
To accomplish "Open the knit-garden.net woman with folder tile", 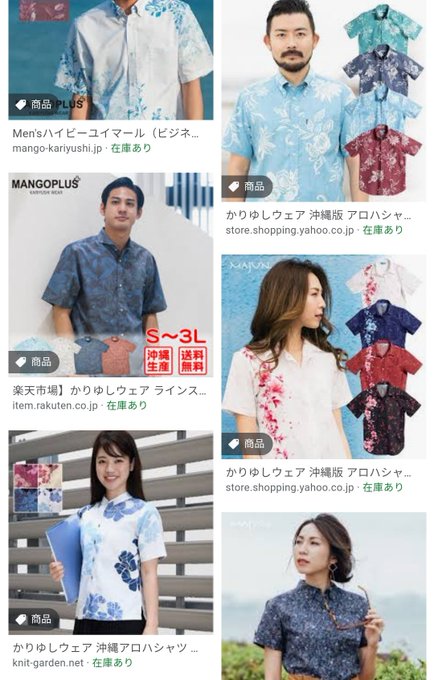I will 111,532.
